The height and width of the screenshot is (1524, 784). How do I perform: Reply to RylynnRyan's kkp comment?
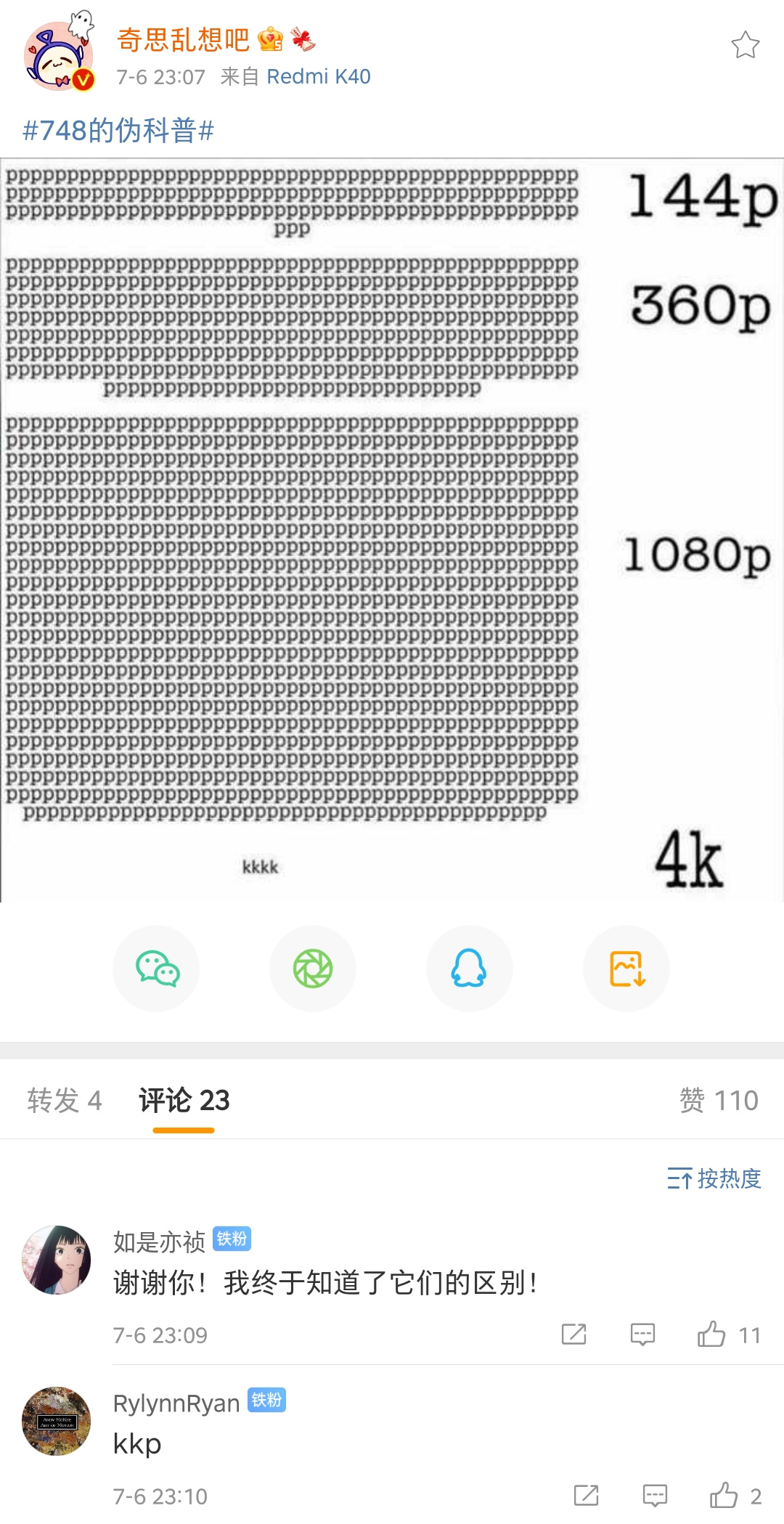coord(655,1496)
